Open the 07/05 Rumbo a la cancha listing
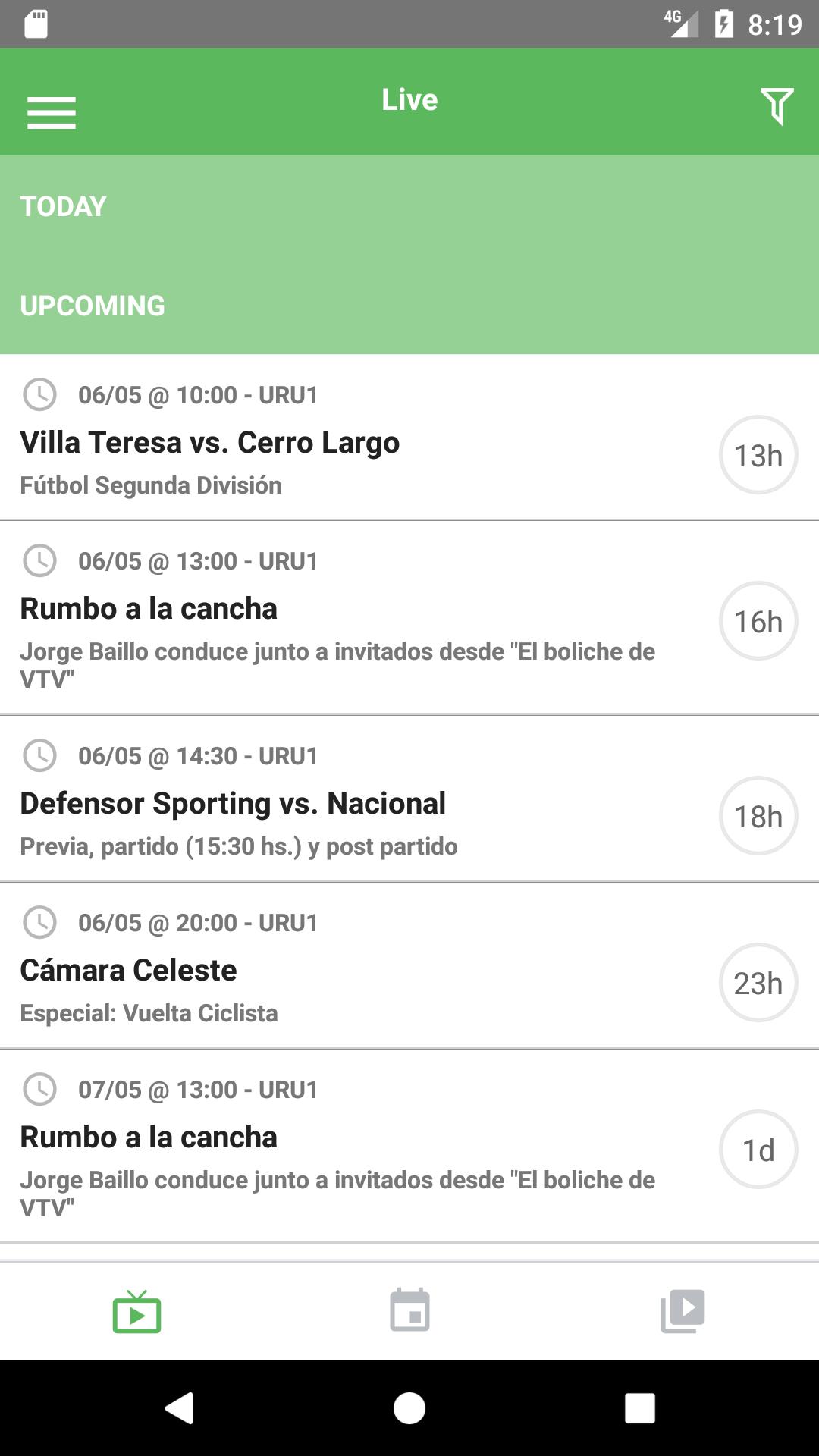 (149, 1137)
